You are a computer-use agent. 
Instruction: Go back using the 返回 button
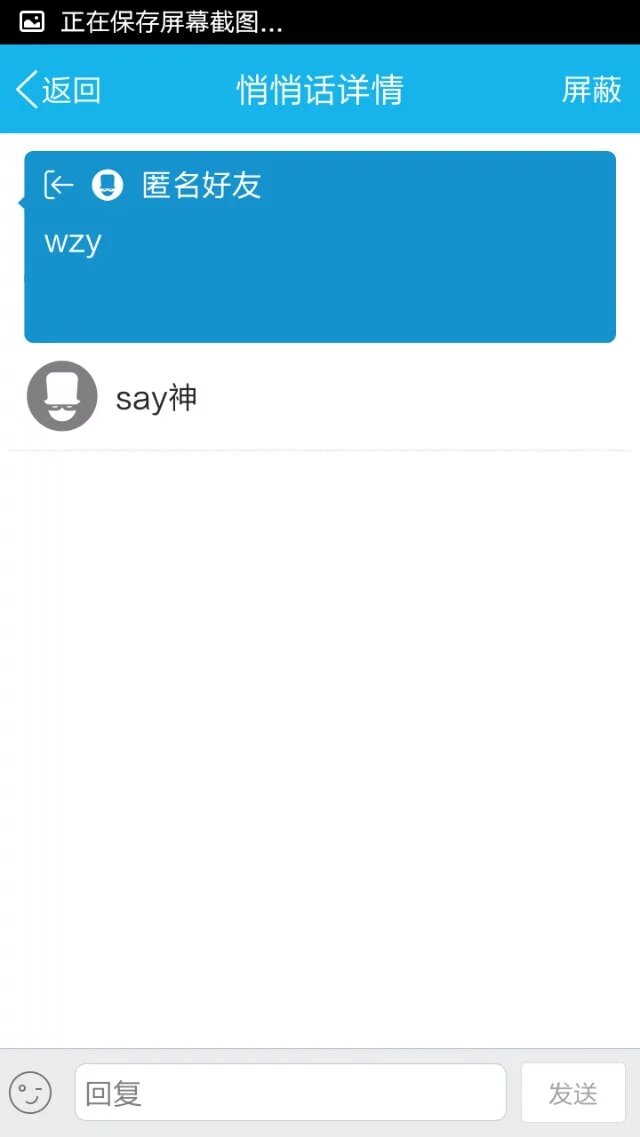59,90
